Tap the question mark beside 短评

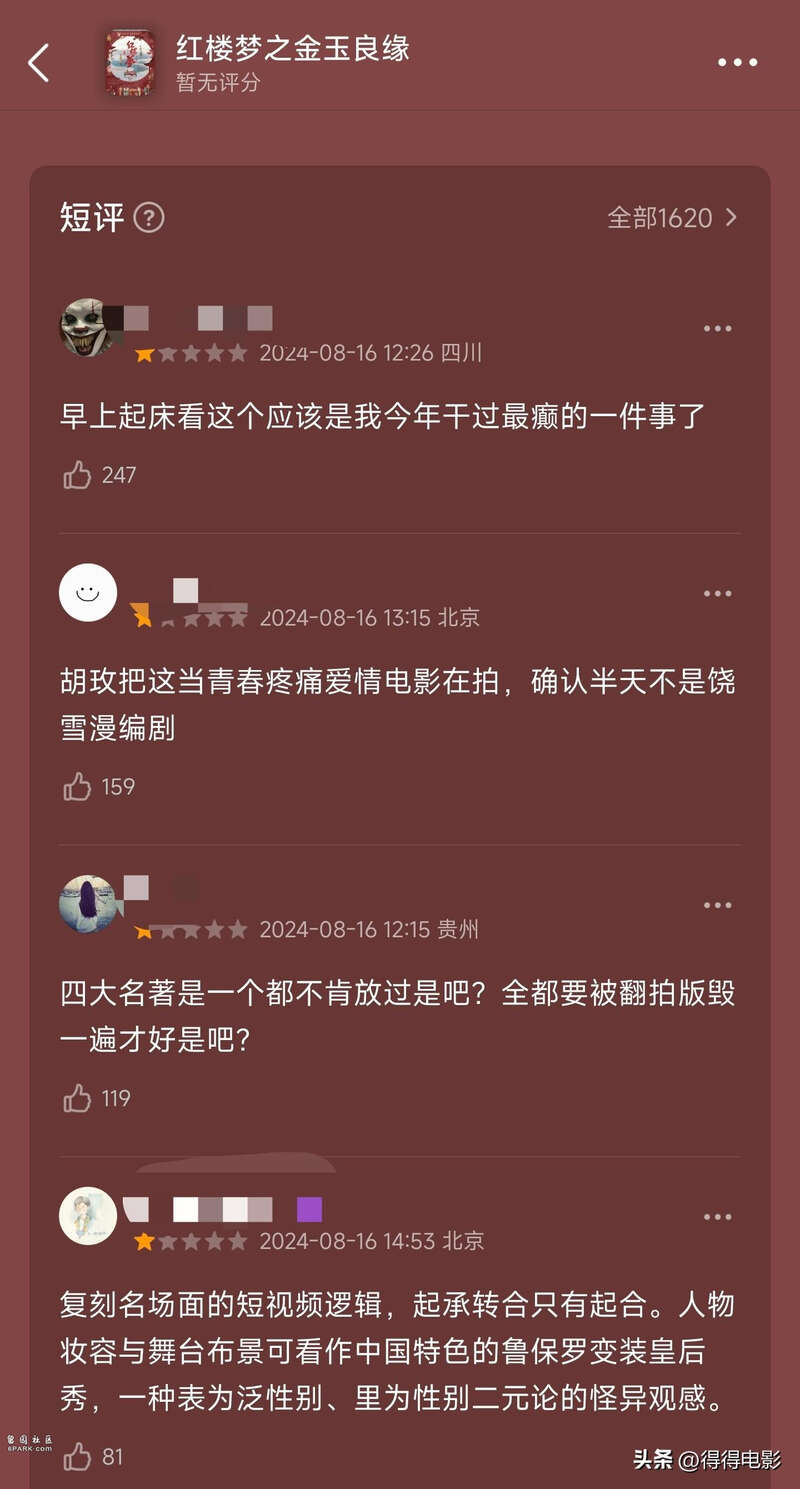(x=149, y=217)
